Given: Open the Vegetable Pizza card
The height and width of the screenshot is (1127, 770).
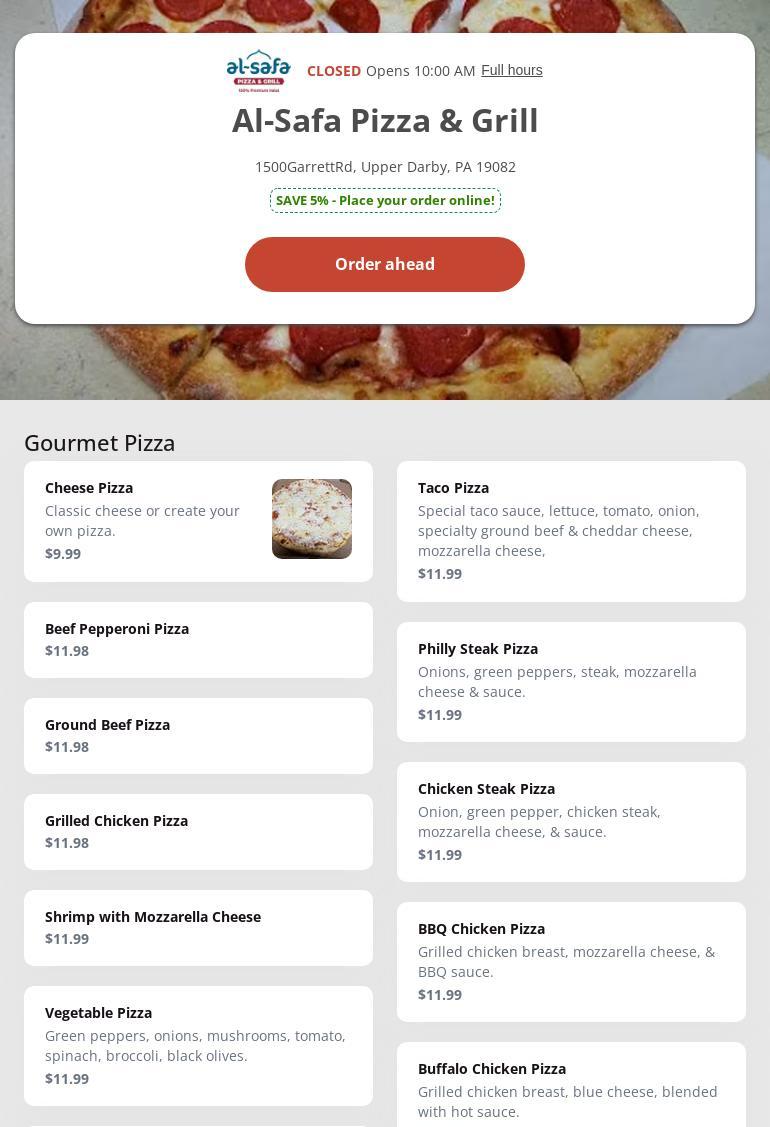Looking at the screenshot, I should (198, 1046).
